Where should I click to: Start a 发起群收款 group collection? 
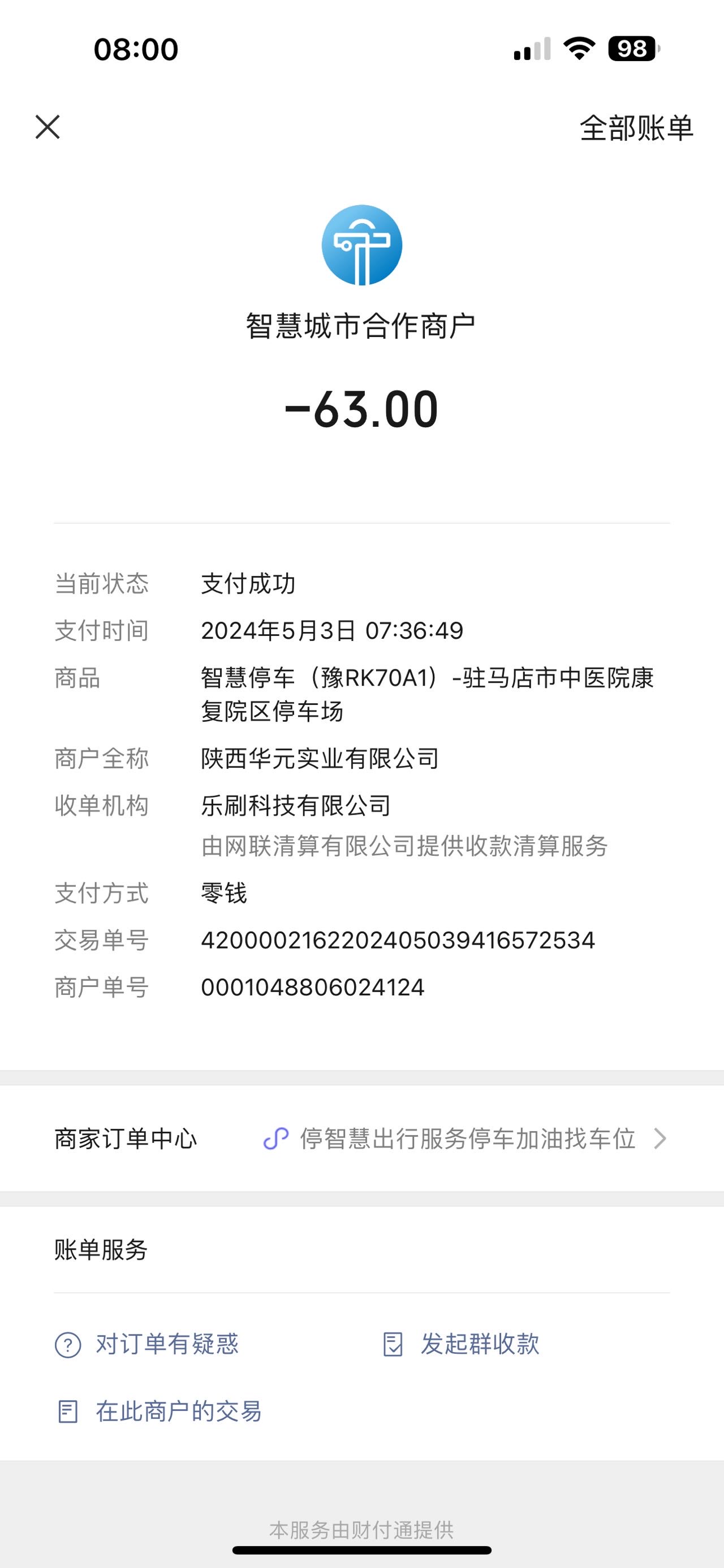[462, 1345]
